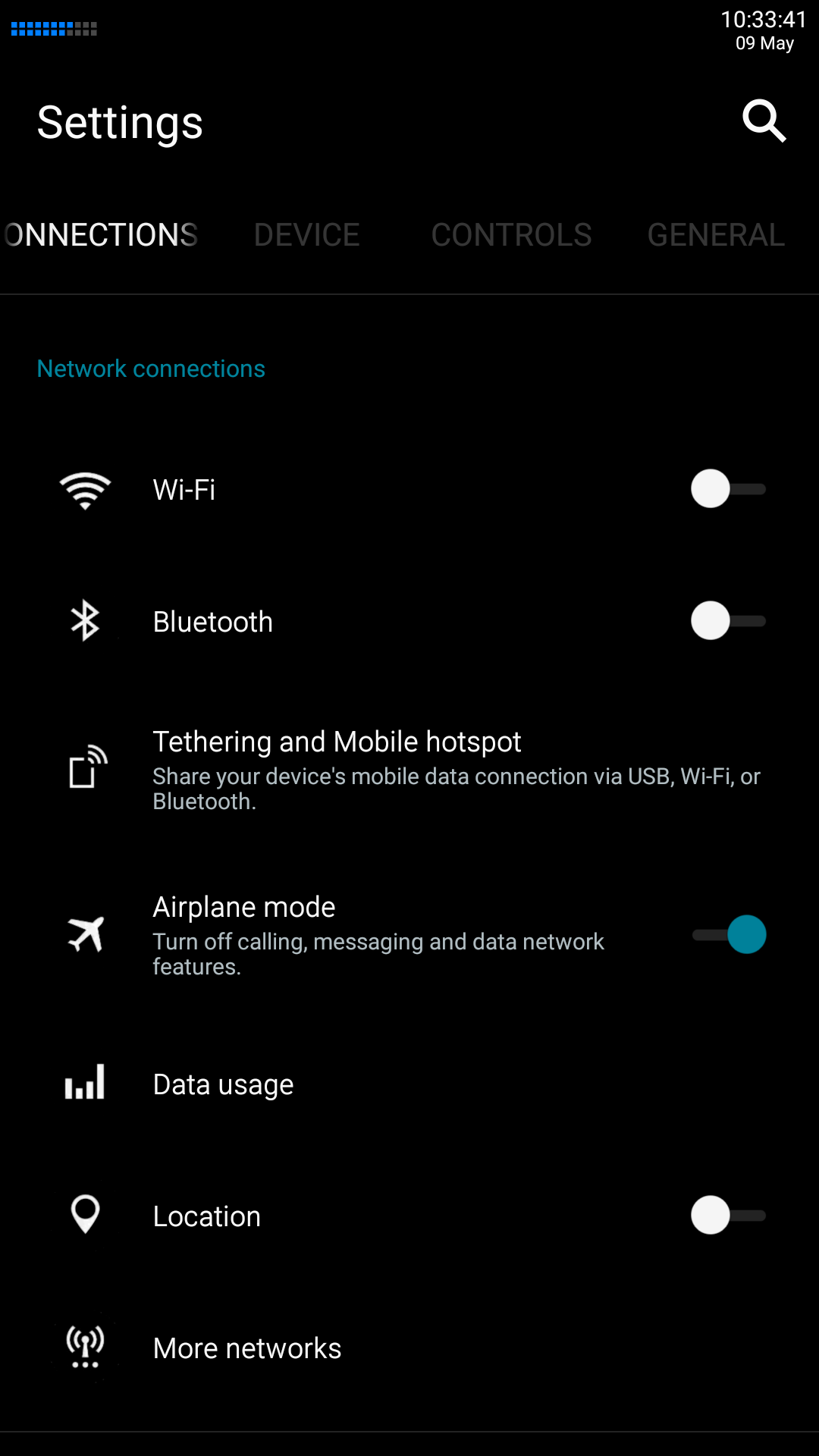The width and height of the screenshot is (819, 1456).
Task: Switch to the Device tab
Action: (x=307, y=235)
